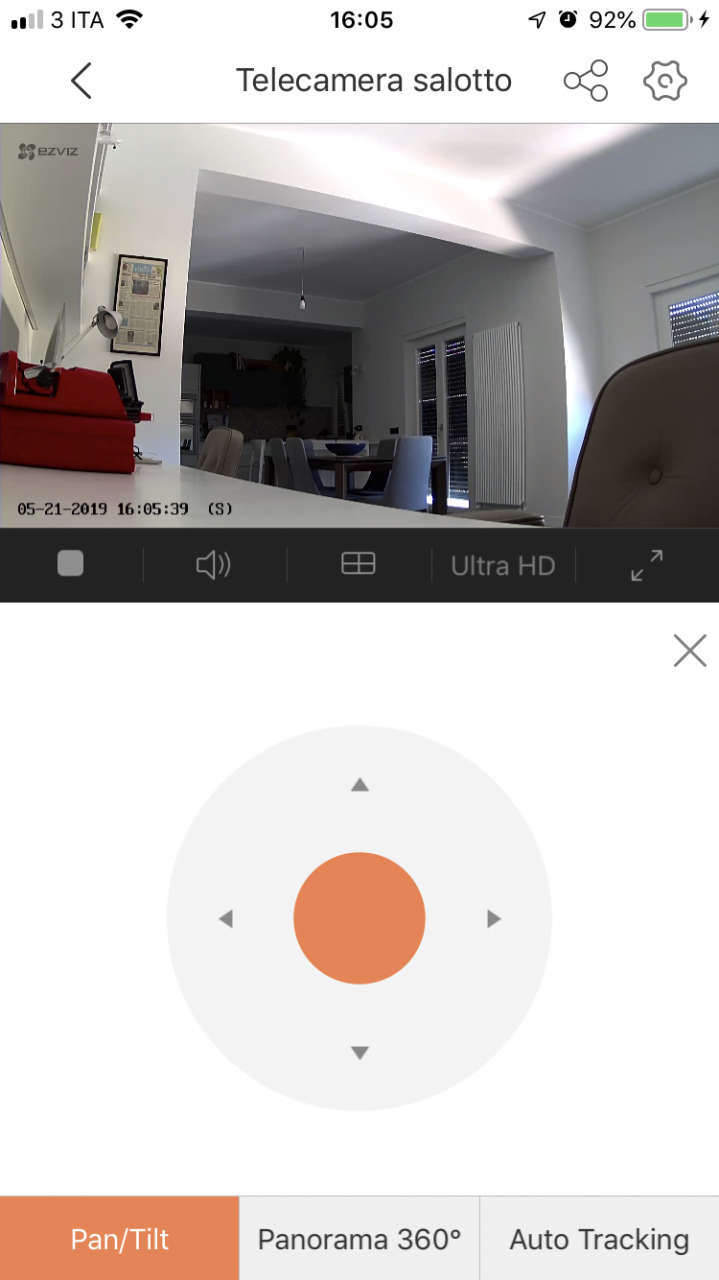
Task: Switch to the Panorama 360° tab
Action: coord(360,1239)
